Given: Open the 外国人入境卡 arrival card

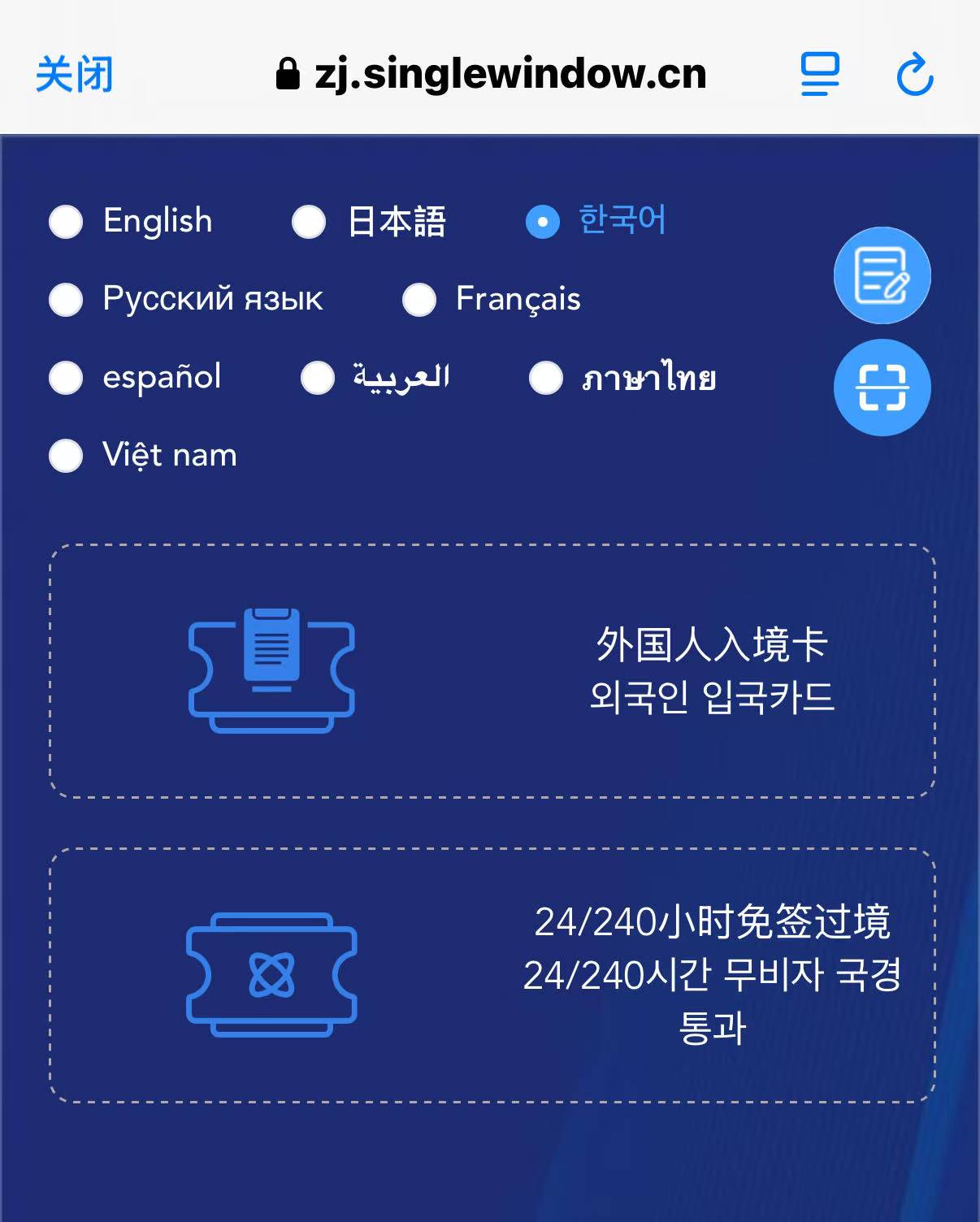Looking at the screenshot, I should 492,671.
